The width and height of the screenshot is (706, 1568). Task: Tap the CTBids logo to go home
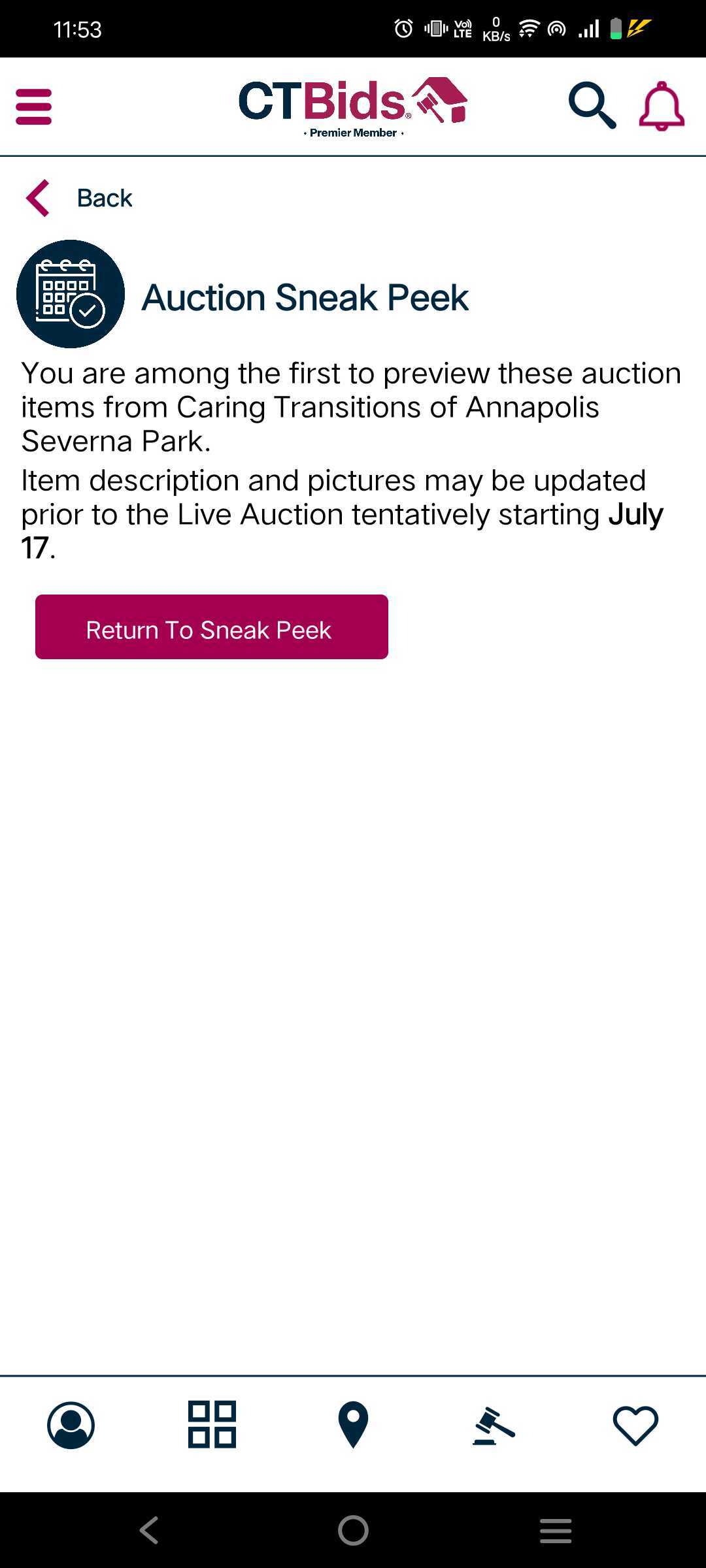coord(353,106)
